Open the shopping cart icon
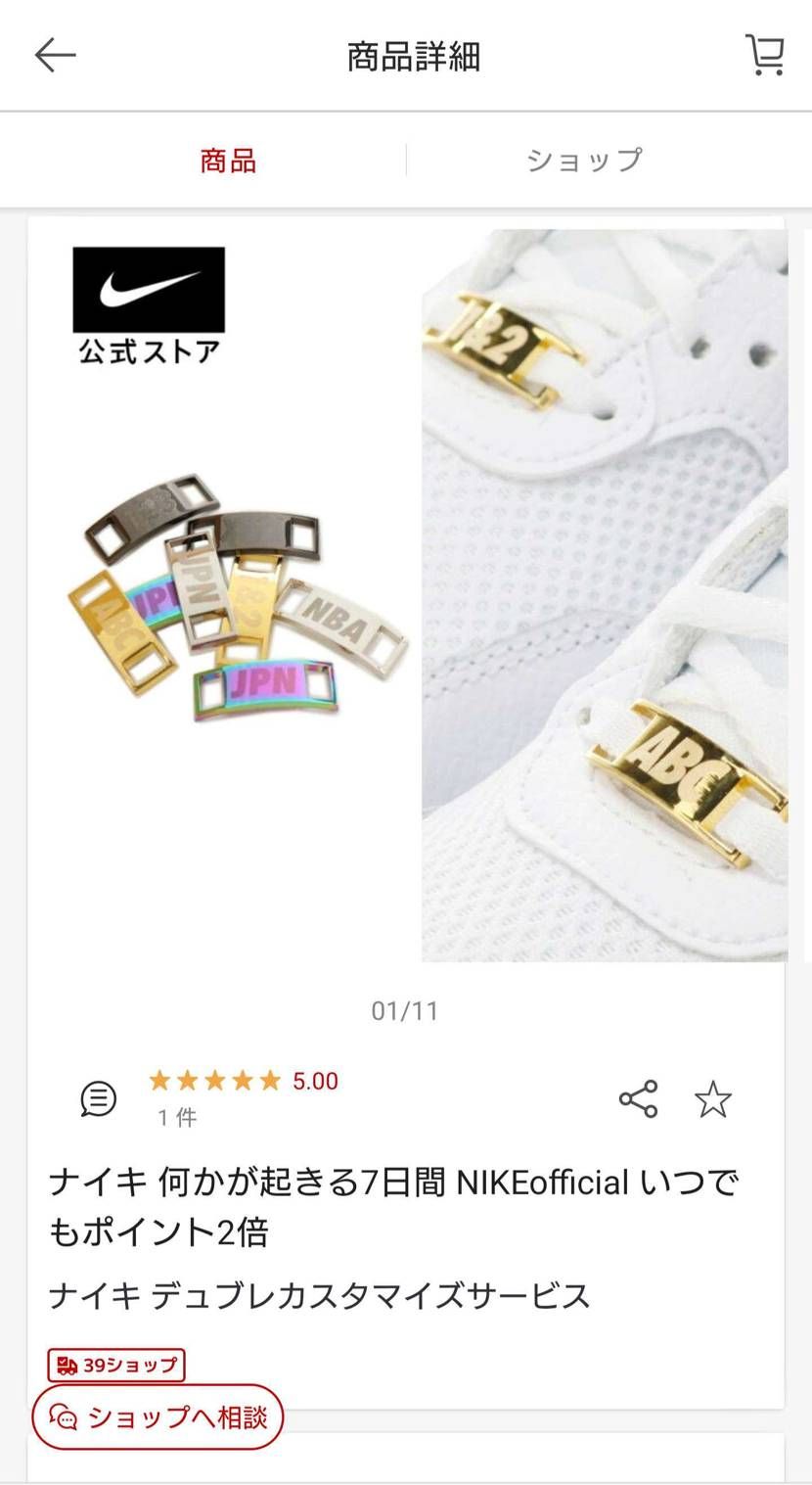Viewport: 812px width, 1485px height. [x=767, y=54]
